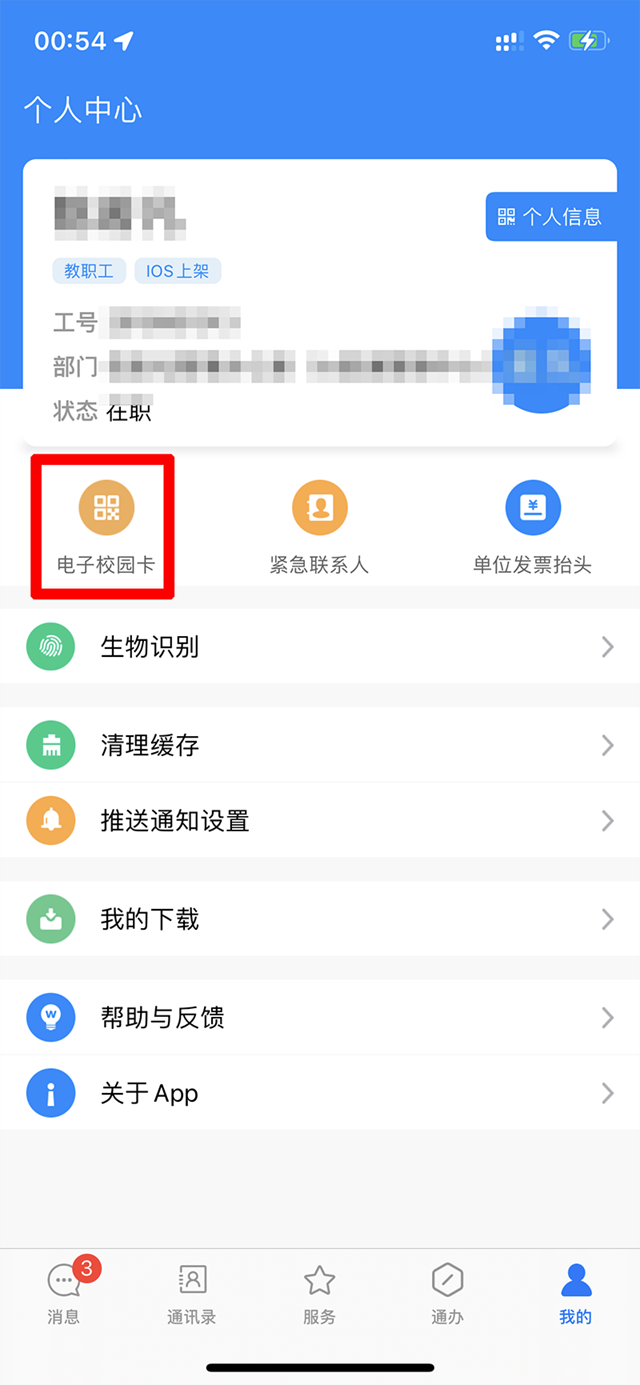
Task: Open 关于 App row
Action: [x=320, y=1093]
